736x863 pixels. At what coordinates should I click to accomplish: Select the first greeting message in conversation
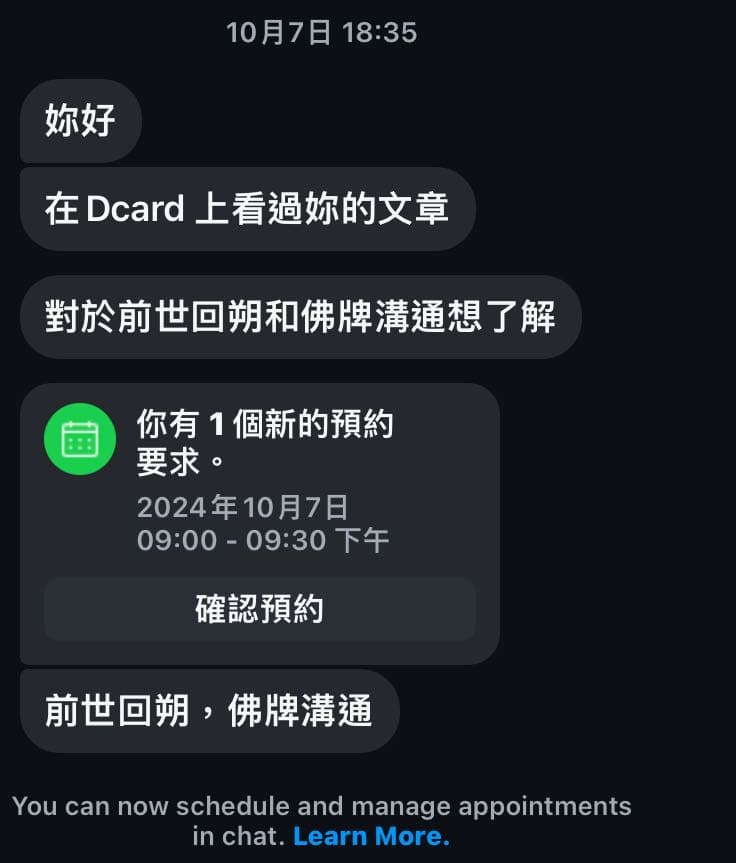click(80, 121)
